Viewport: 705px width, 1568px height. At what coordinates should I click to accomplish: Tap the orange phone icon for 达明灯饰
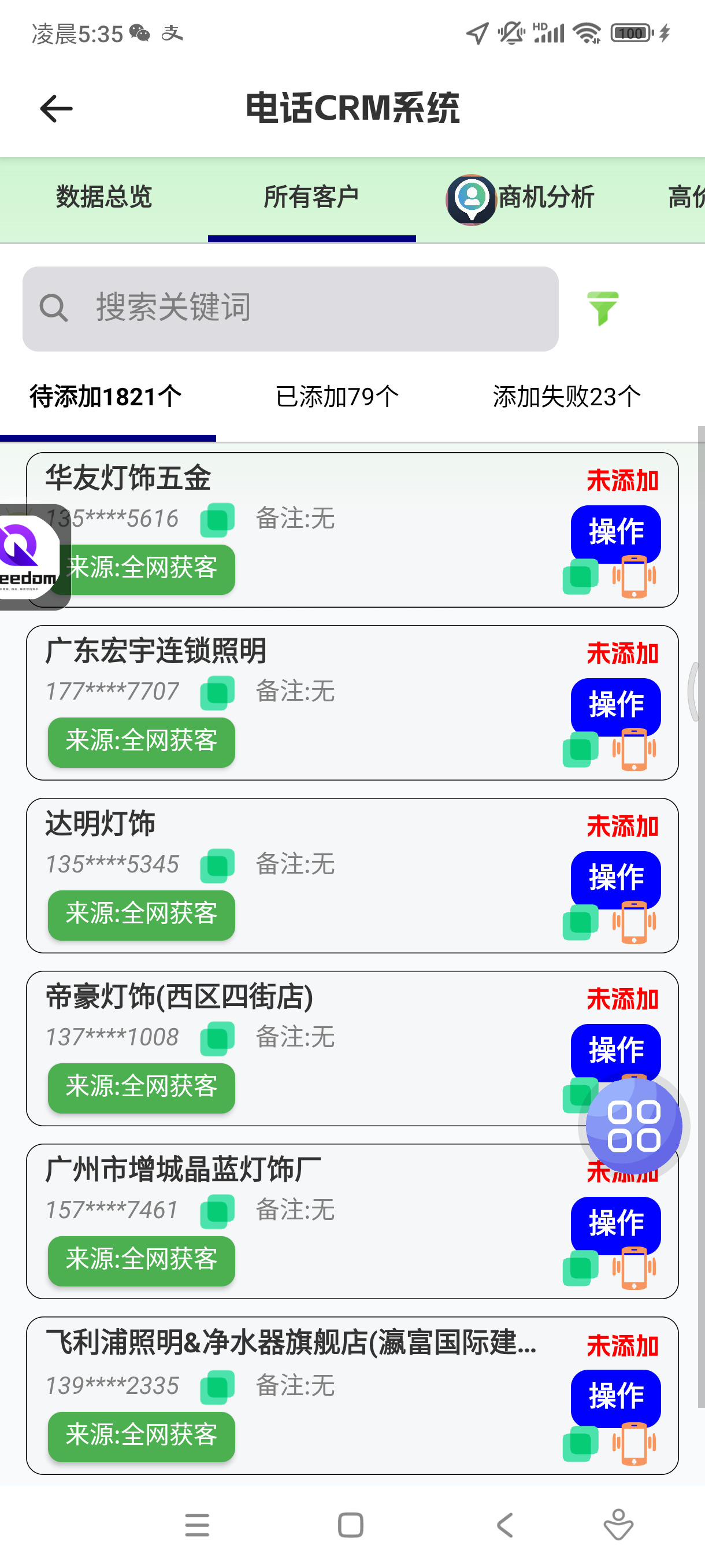pos(634,922)
